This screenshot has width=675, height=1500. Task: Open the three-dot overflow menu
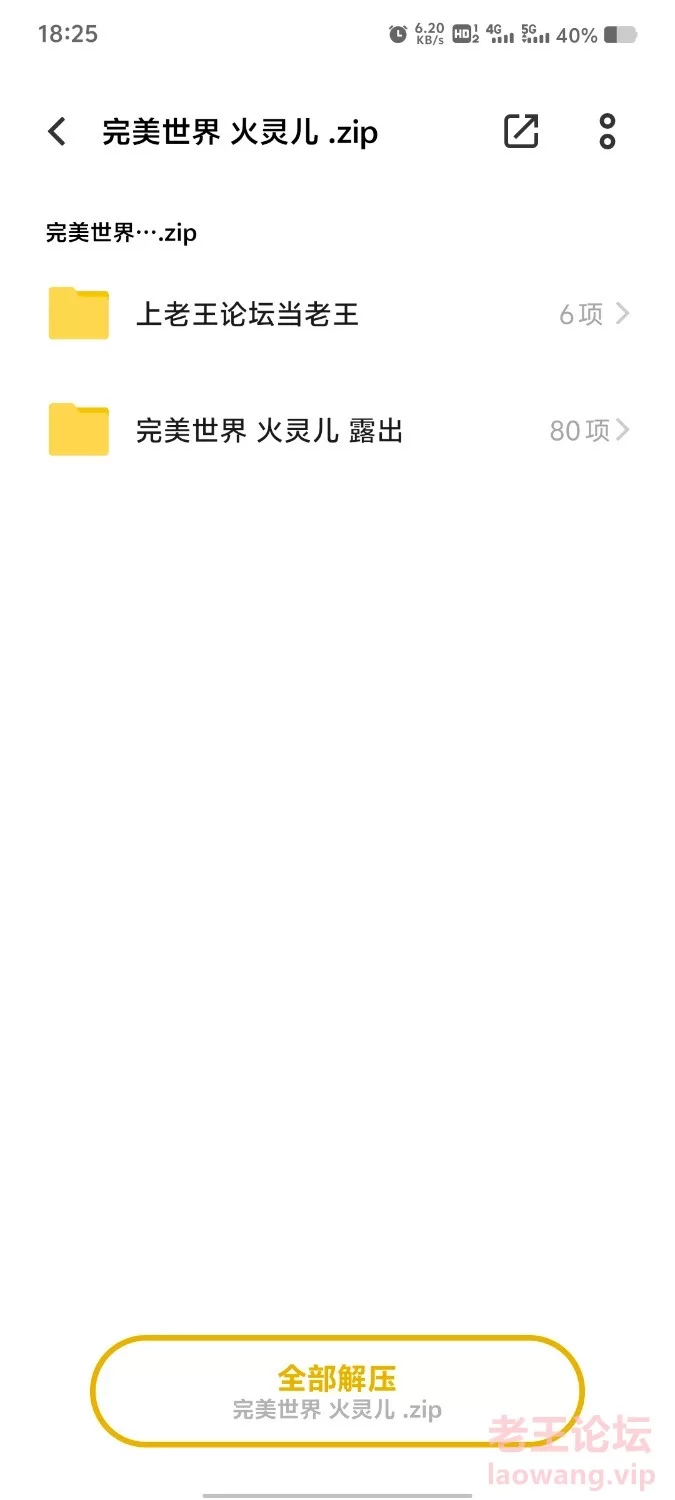pyautogui.click(x=607, y=132)
